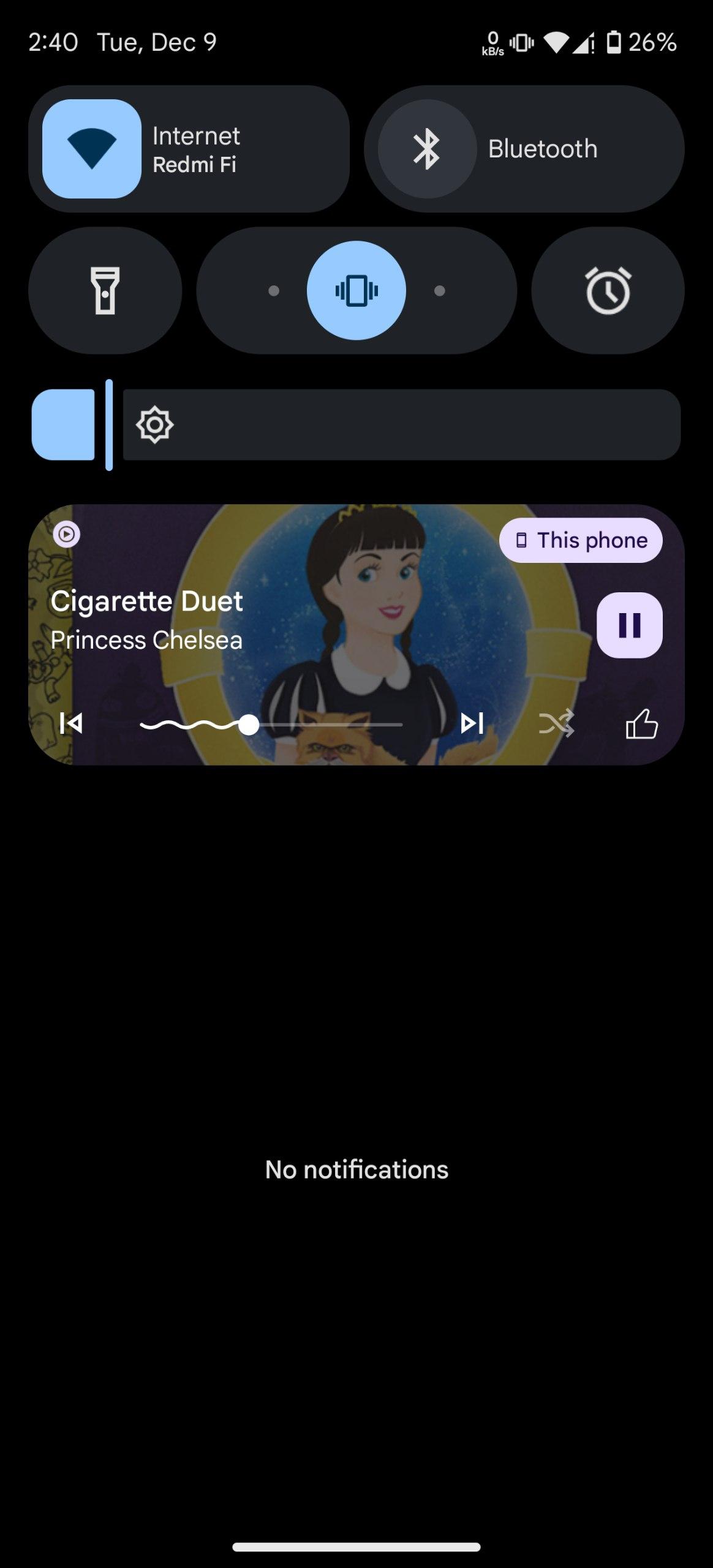
Task: Enable shuffle in media player
Action: click(556, 723)
